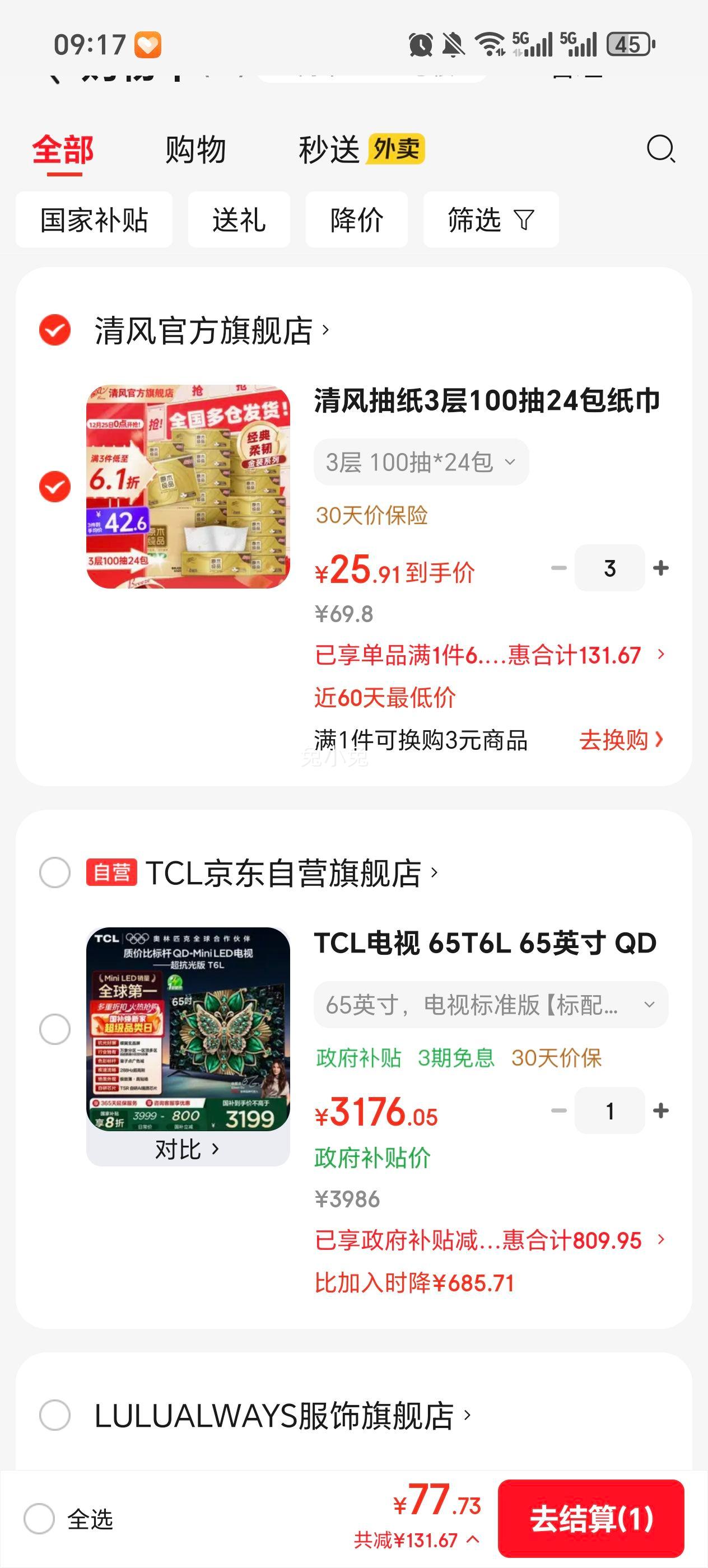This screenshot has height=1568, width=708.
Task: Switch to the 购物 tab
Action: (x=194, y=149)
